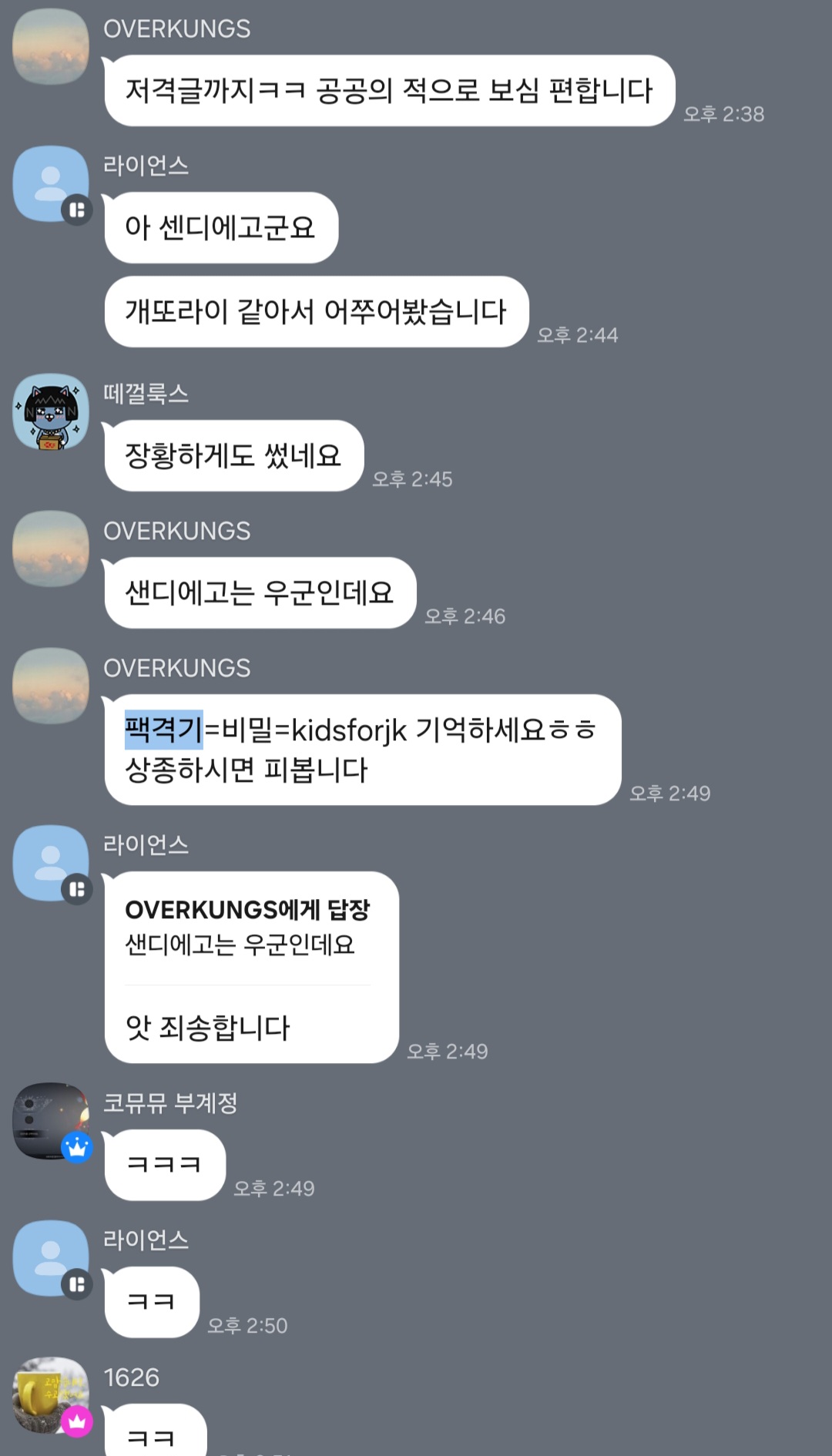This screenshot has width=832, height=1456.
Task: View profile of user 1626
Action: coord(51,1395)
